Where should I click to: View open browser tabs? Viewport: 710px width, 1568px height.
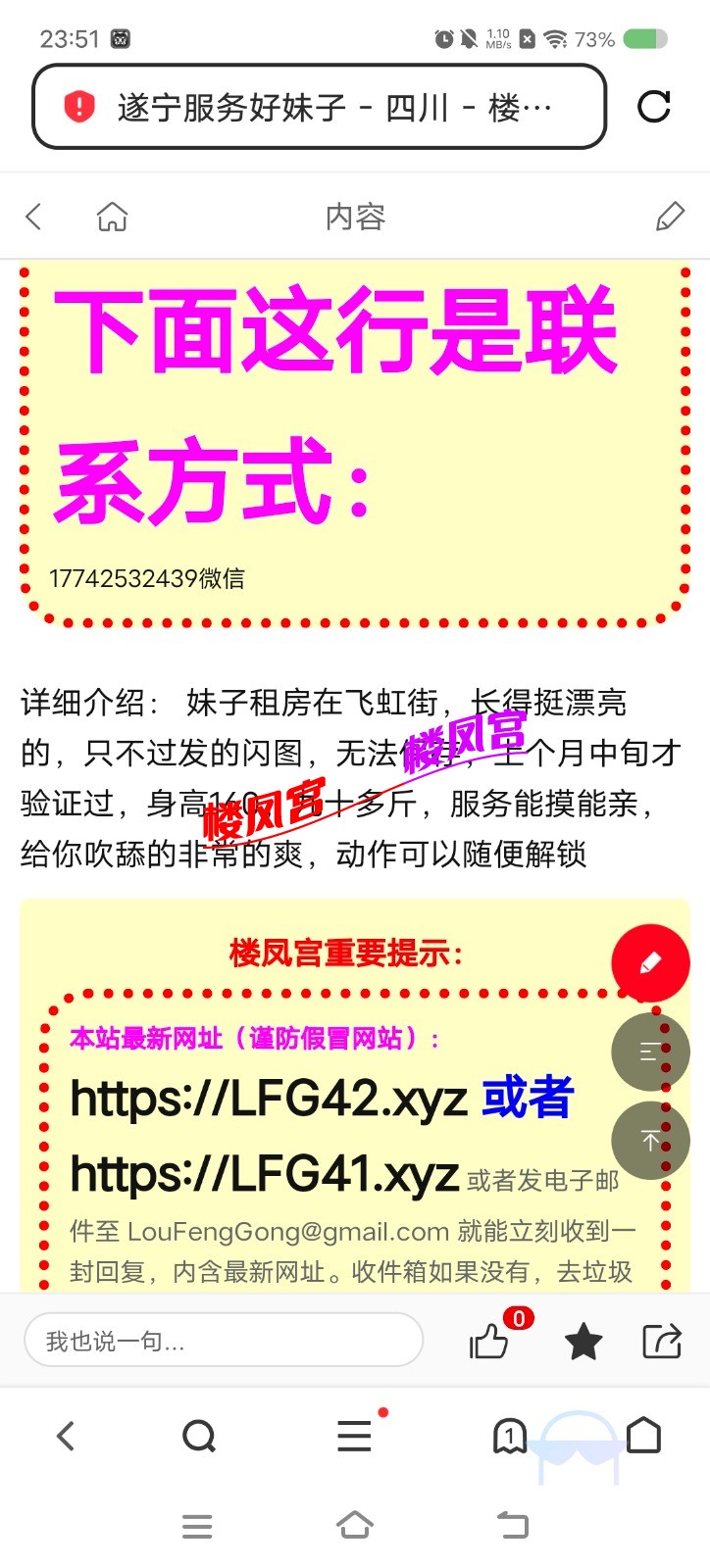point(509,1437)
